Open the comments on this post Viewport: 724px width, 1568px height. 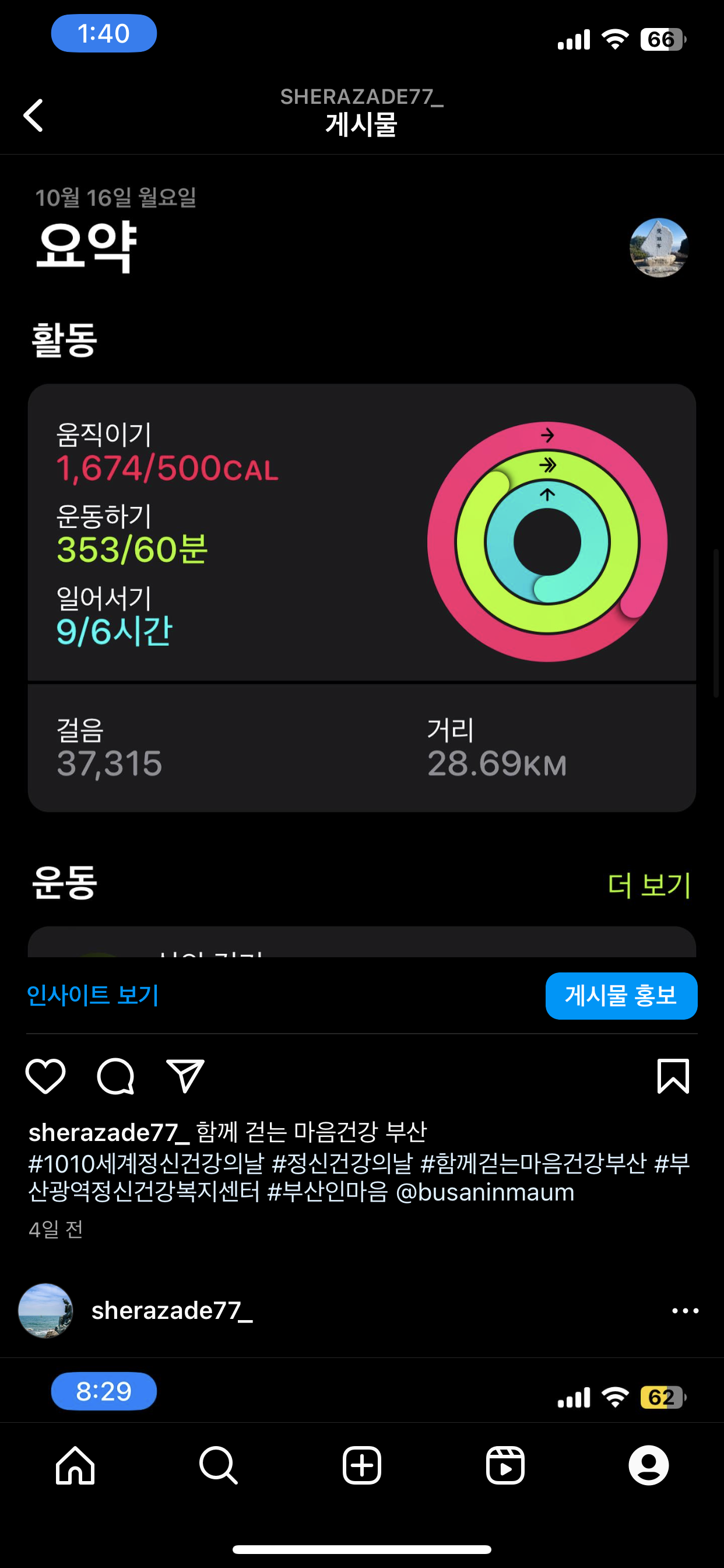click(x=115, y=1076)
